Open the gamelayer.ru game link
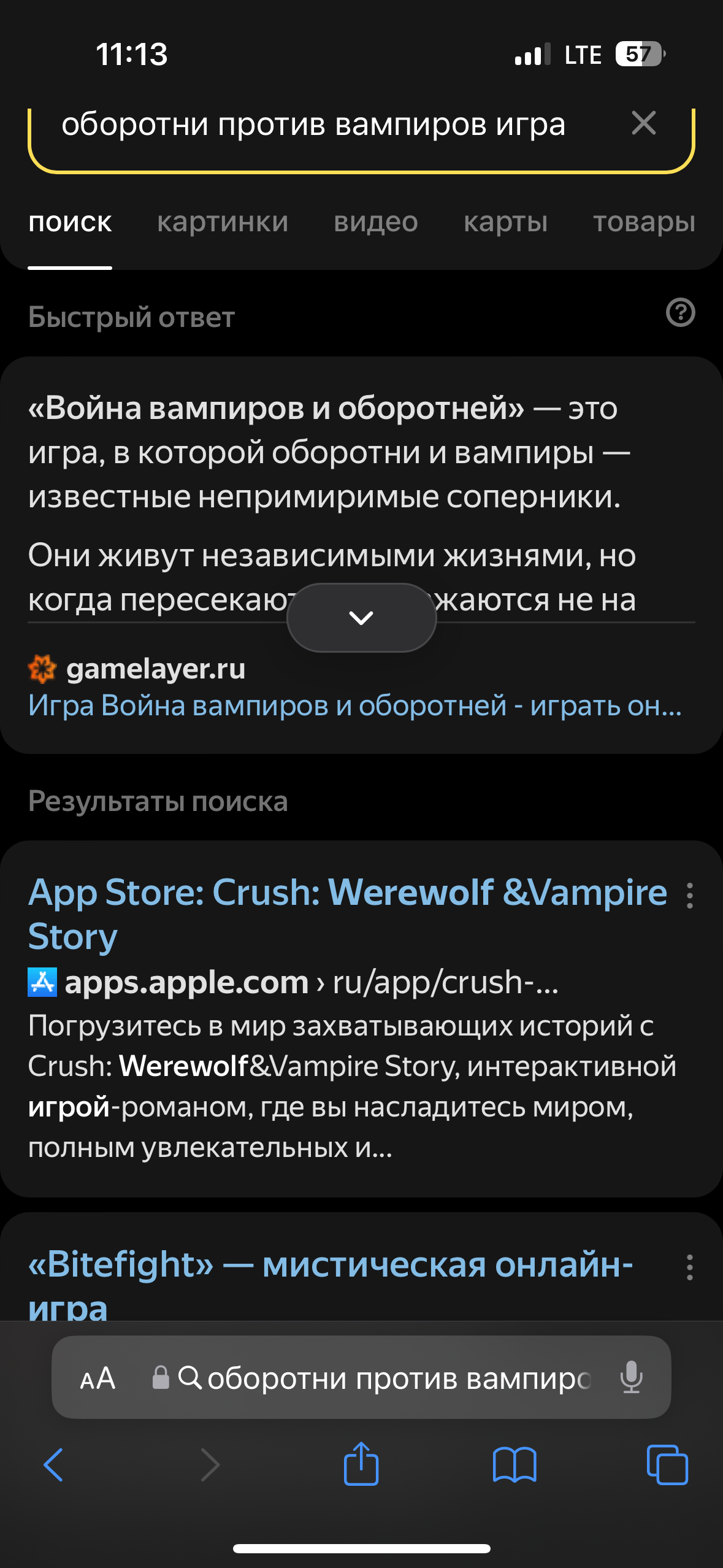 pos(354,705)
